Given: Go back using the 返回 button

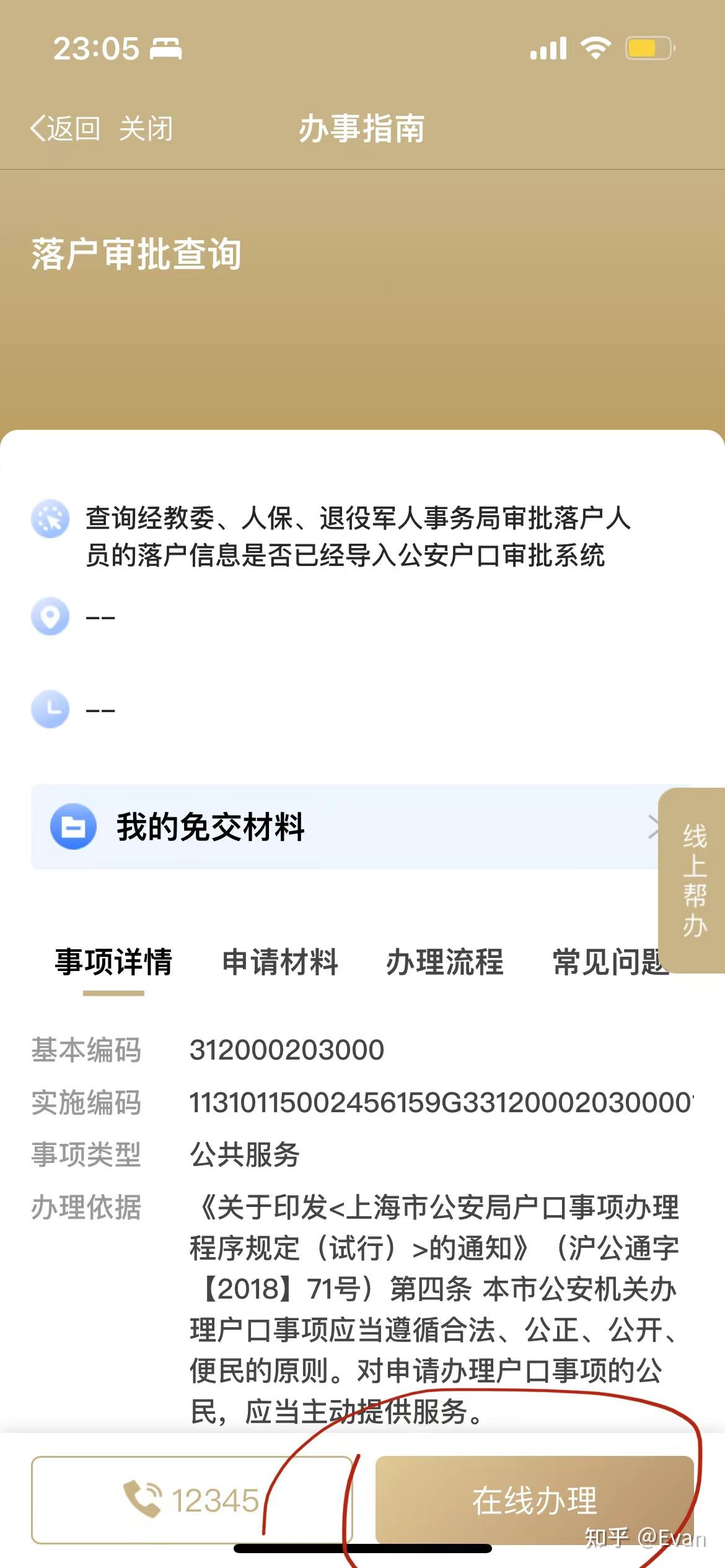Looking at the screenshot, I should tap(65, 129).
